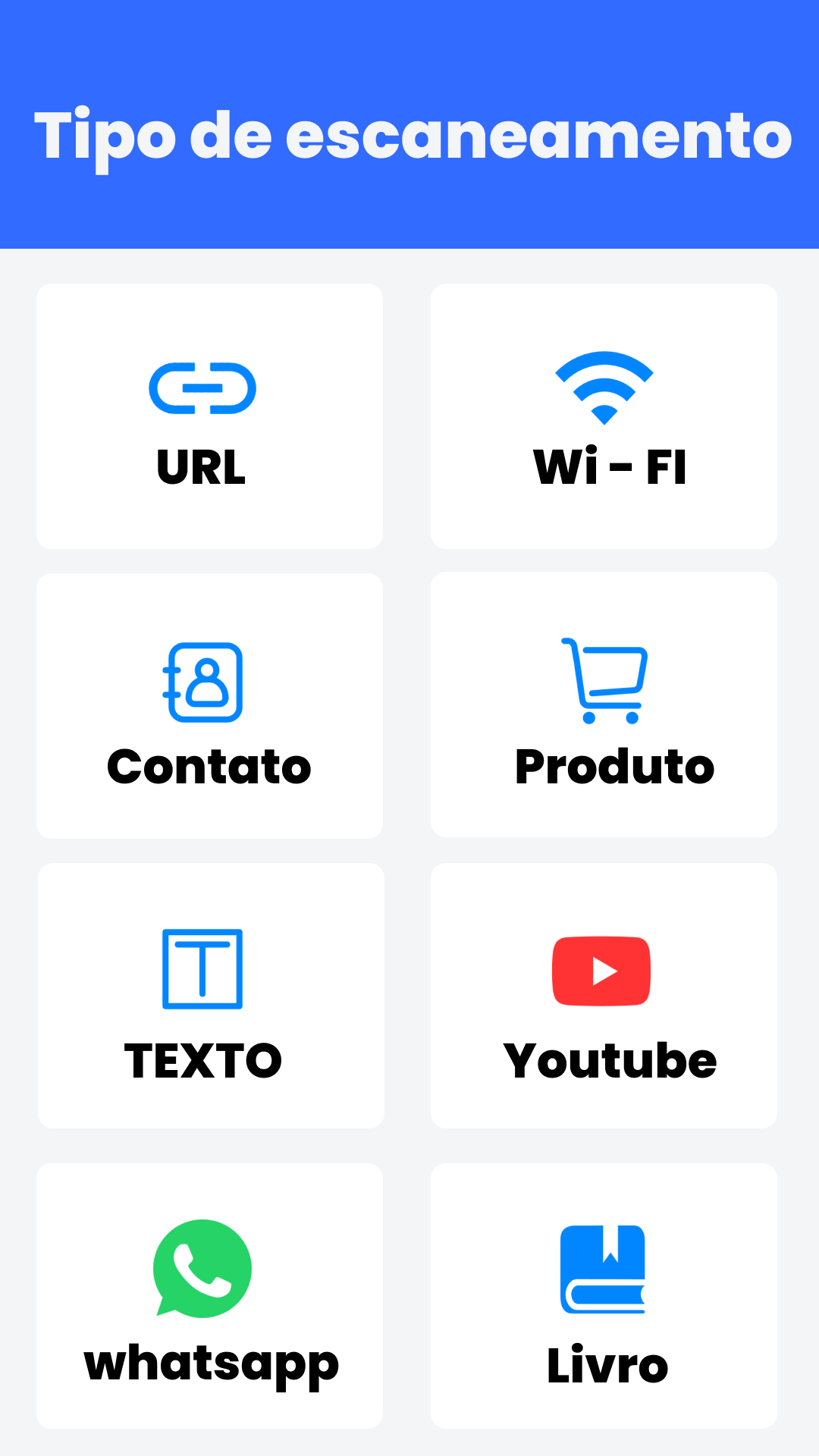Image resolution: width=819 pixels, height=1456 pixels.
Task: Choose the Wi-Fi scan type
Action: [x=604, y=416]
